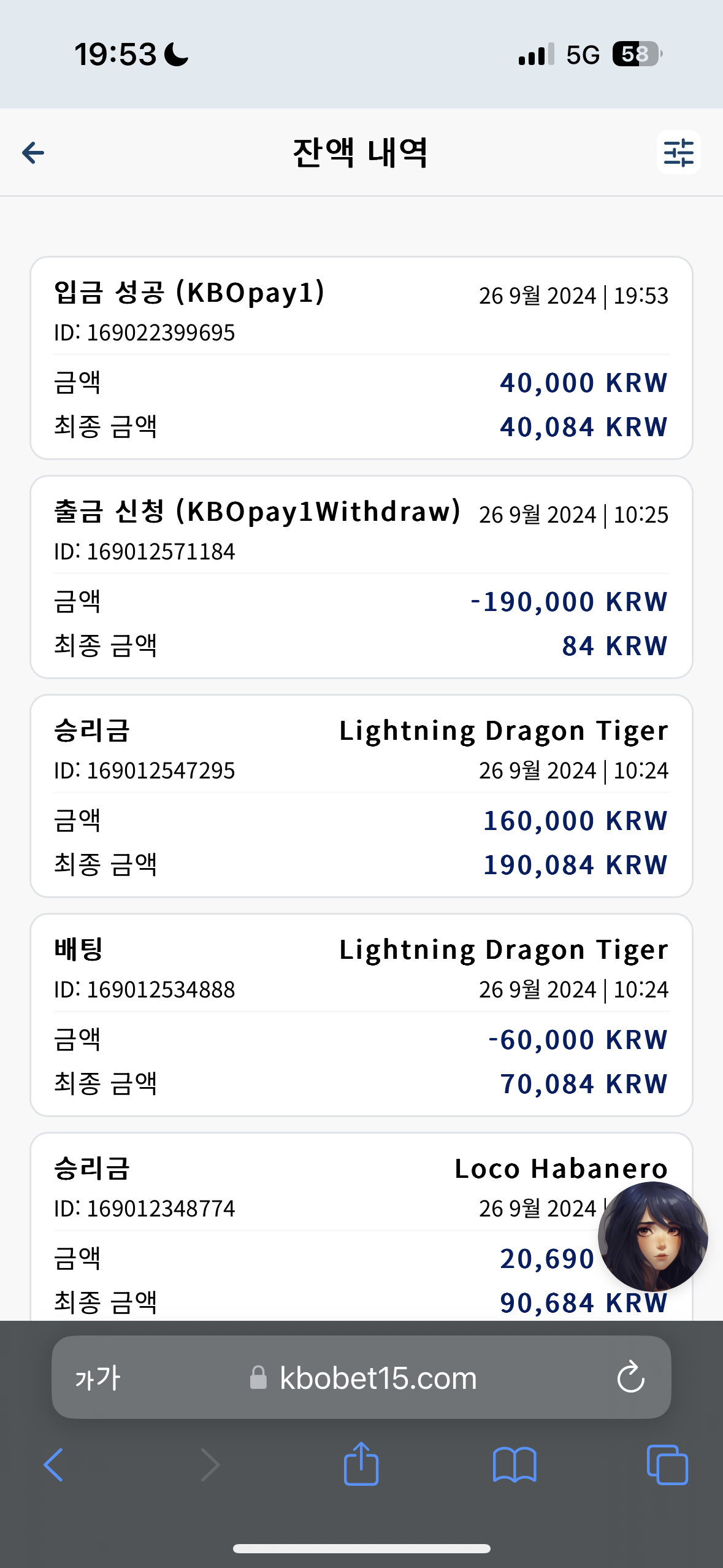Viewport: 723px width, 1568px height.
Task: Share the page via the Safari toolbar
Action: click(x=361, y=1464)
